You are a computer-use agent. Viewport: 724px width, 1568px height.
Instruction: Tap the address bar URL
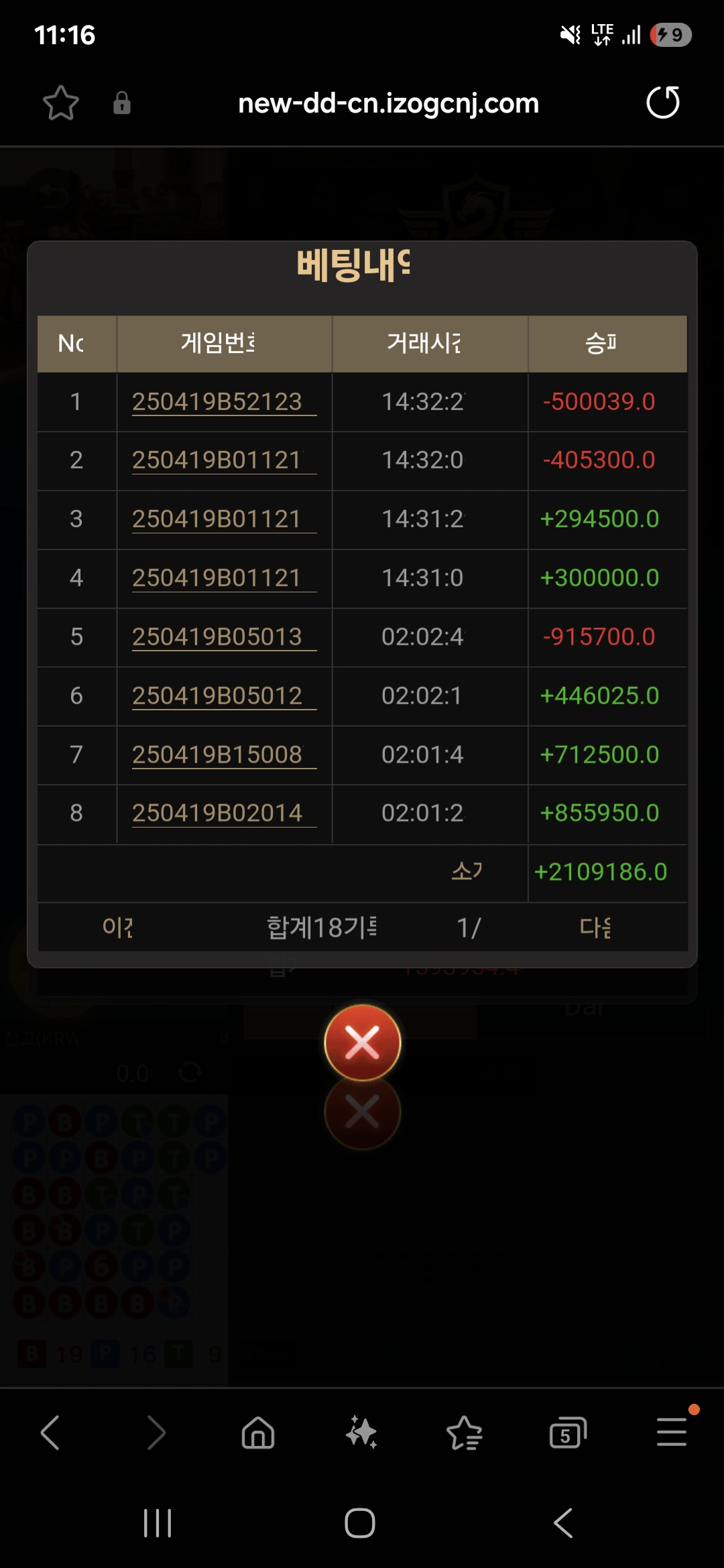(x=388, y=103)
